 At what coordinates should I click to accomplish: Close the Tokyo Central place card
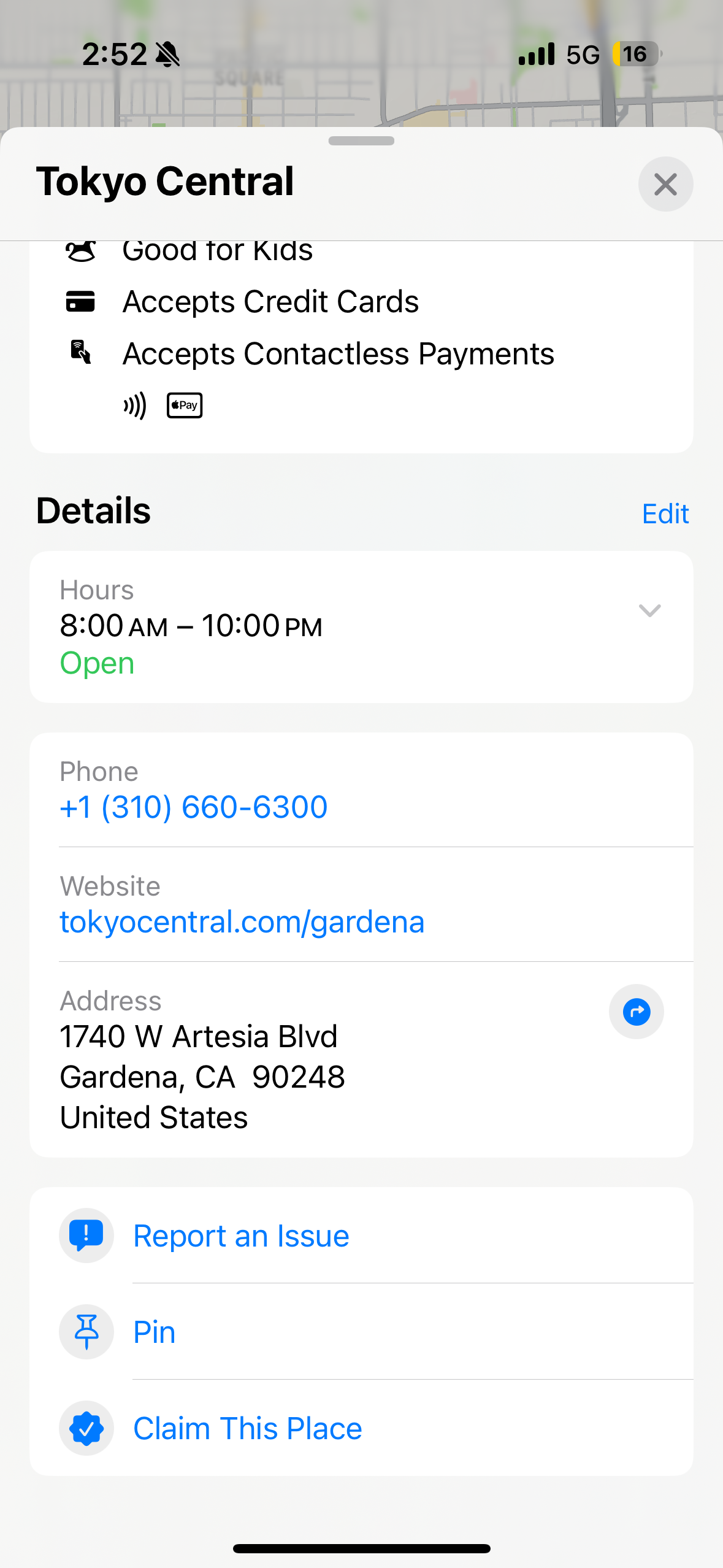coord(665,184)
